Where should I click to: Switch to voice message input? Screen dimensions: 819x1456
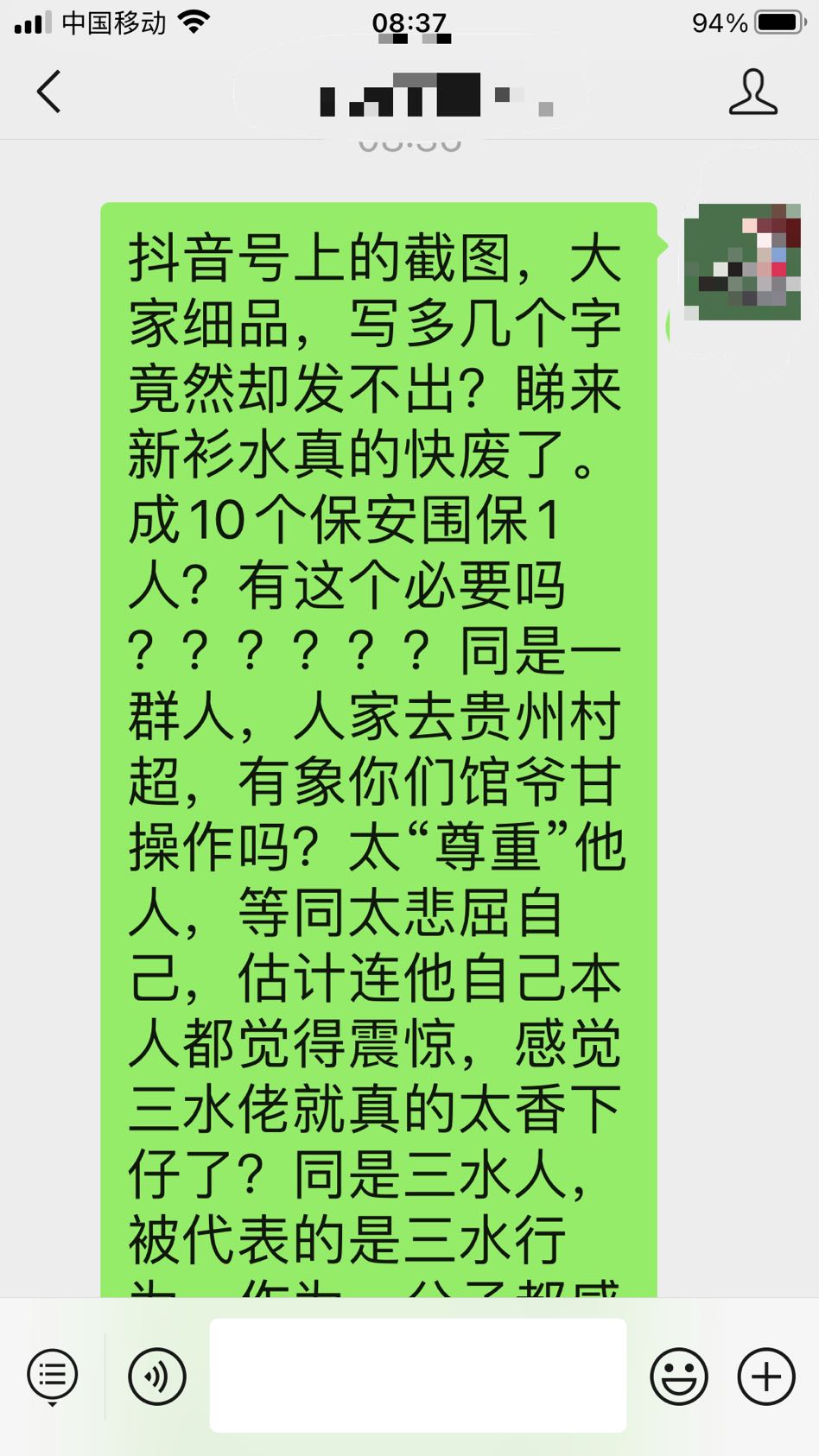pos(156,1376)
